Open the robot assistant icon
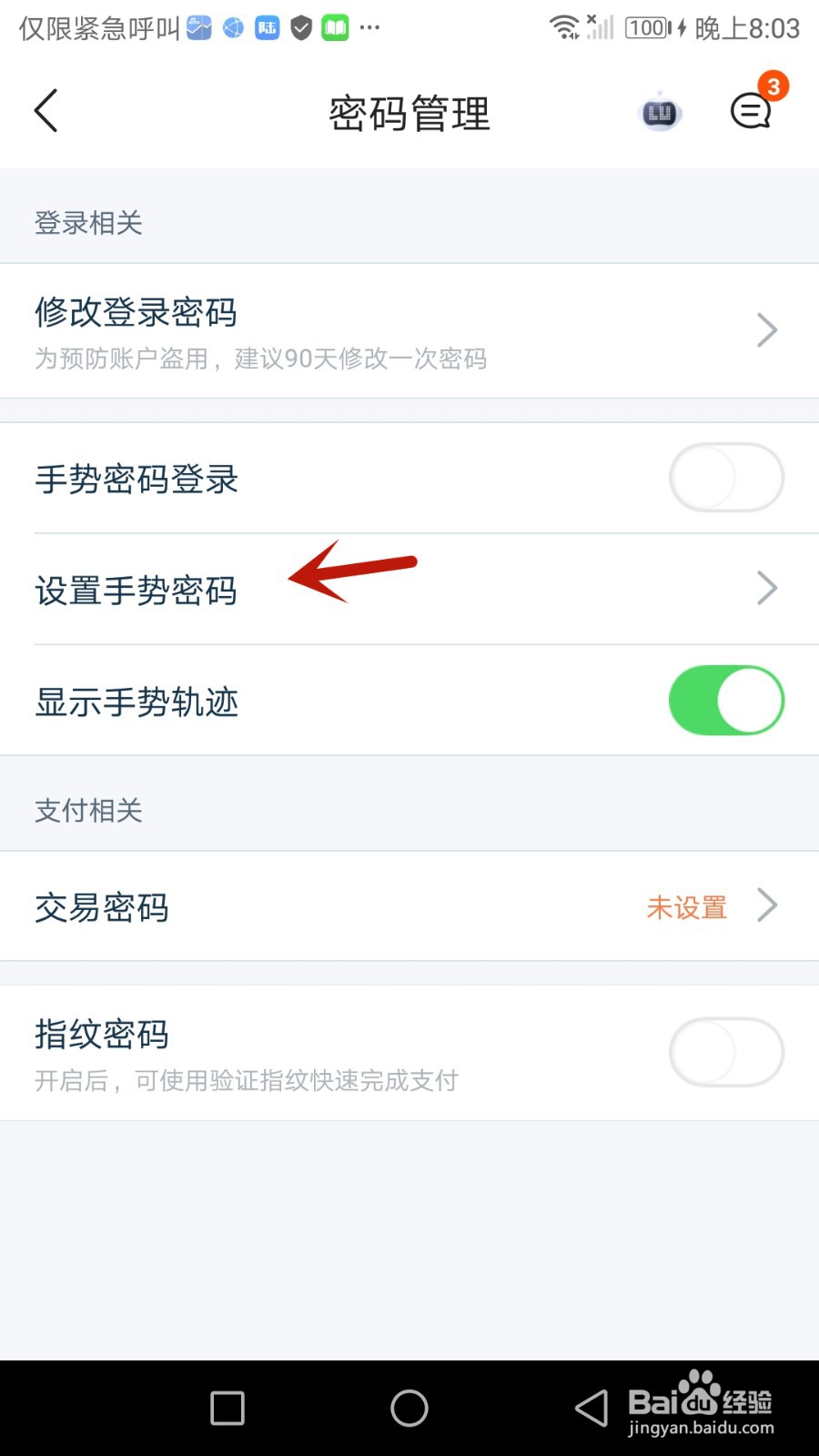This screenshot has height=1456, width=819. click(x=659, y=111)
